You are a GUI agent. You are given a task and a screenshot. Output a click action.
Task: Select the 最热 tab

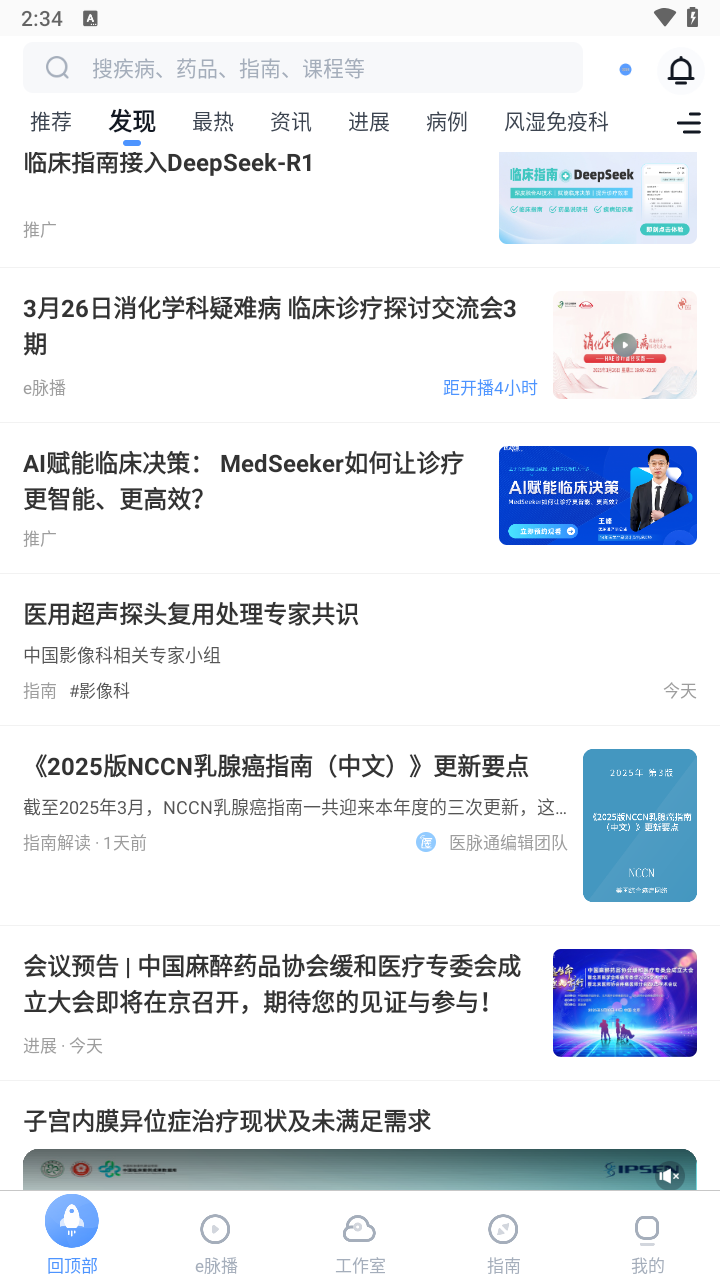(x=212, y=122)
